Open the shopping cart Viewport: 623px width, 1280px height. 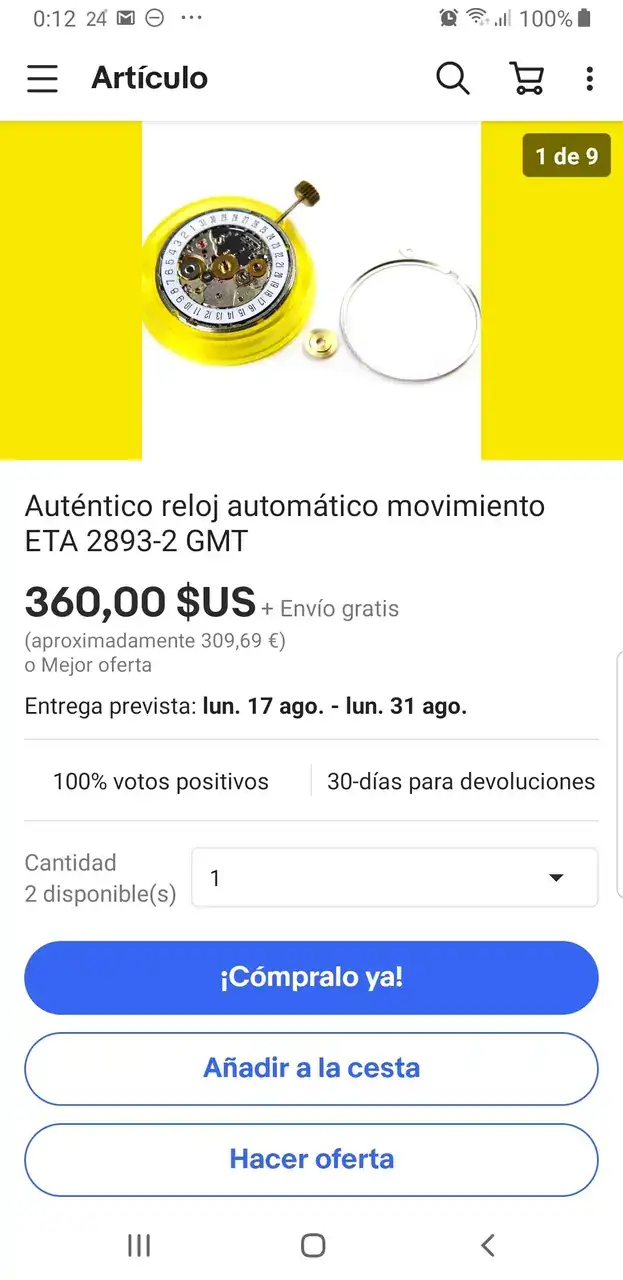coord(526,78)
